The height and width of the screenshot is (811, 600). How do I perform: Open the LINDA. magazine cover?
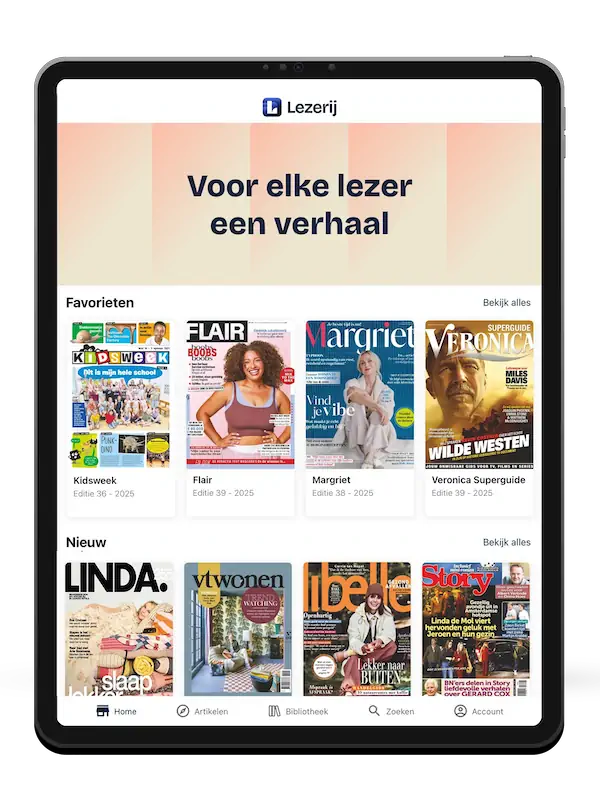(119, 628)
